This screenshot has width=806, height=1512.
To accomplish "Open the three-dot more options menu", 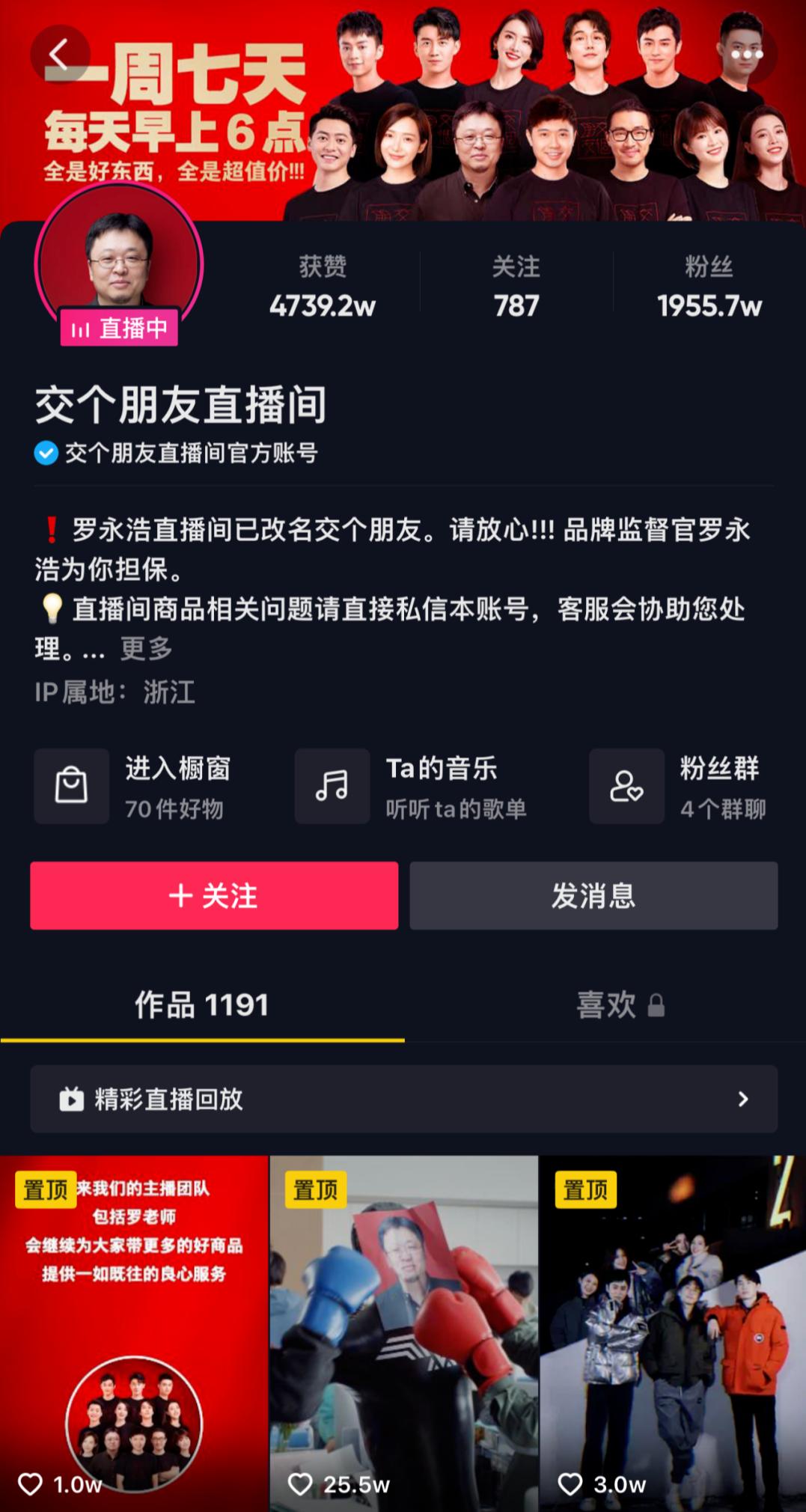I will [x=746, y=55].
